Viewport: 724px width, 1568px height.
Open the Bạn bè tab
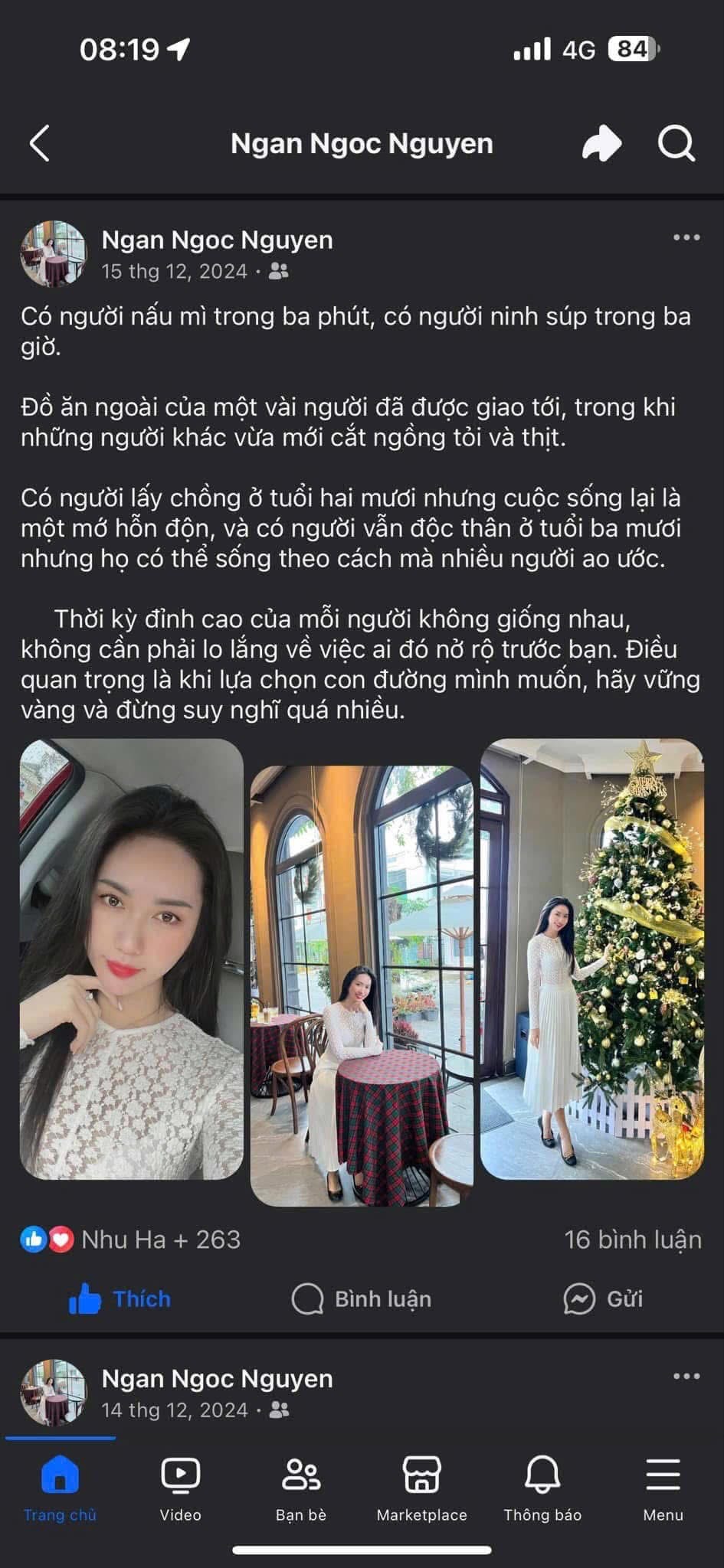pyautogui.click(x=301, y=1488)
